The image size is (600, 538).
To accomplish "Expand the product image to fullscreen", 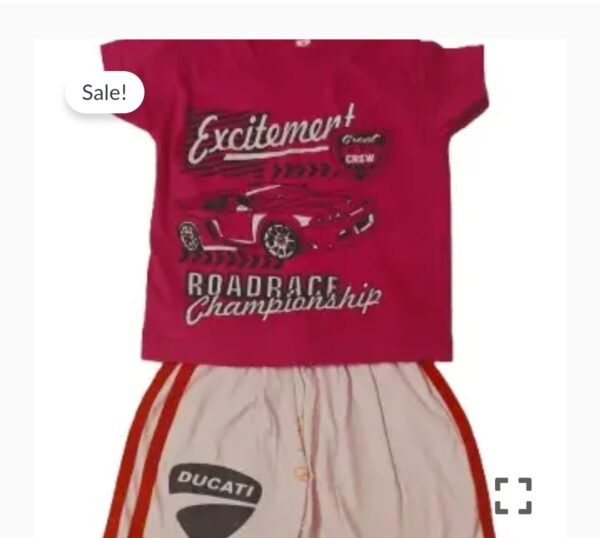I will 513,495.
